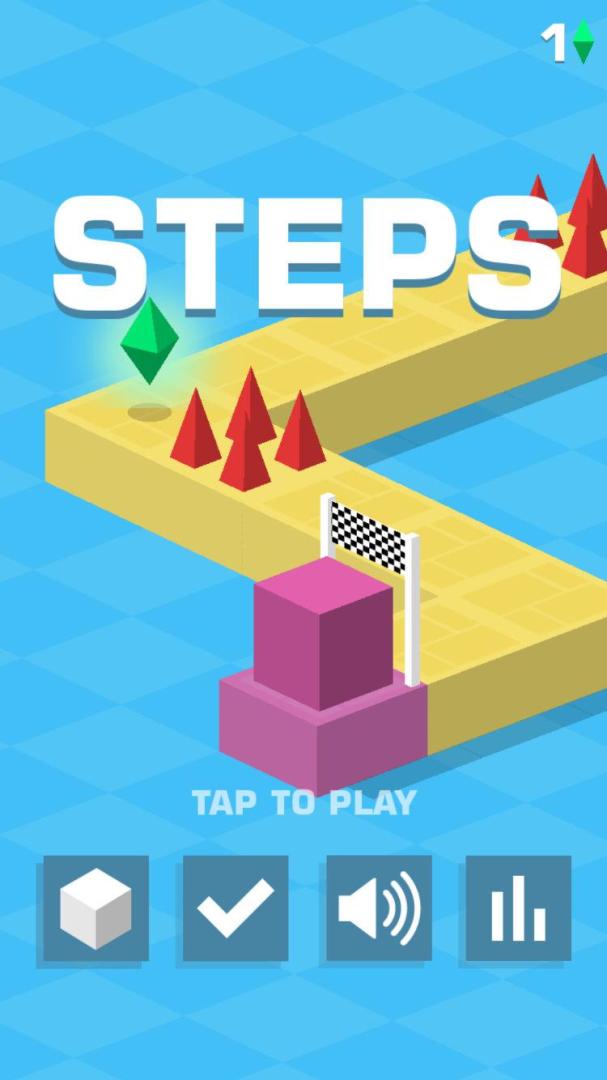Open the cube character selection
The image size is (607, 1080).
pos(96,908)
